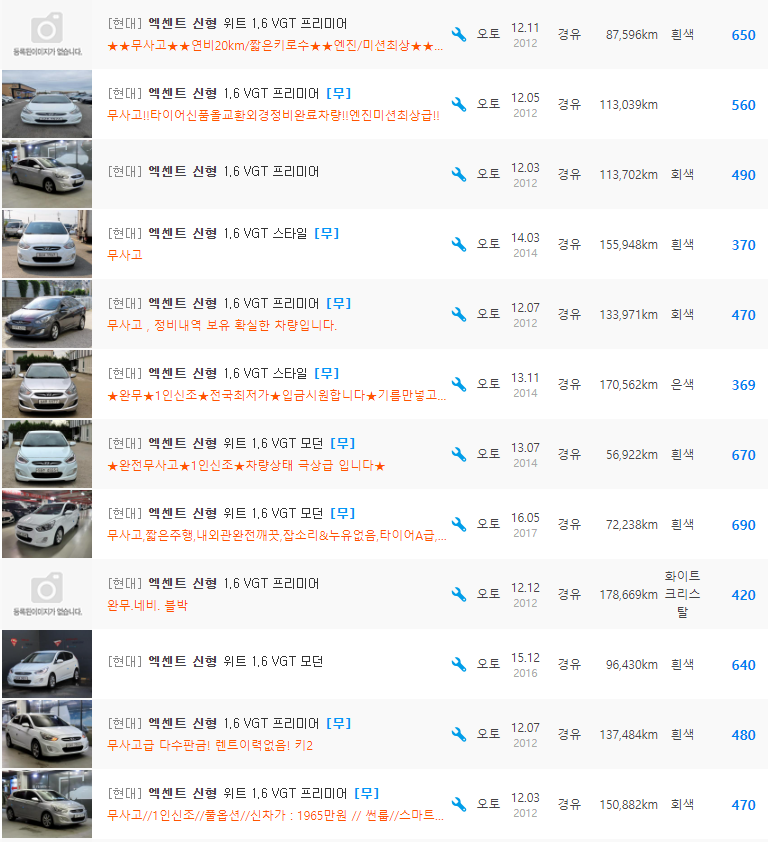Click the wrench icon on the 113,039km listing
Screen dimensions: 768x842
coord(459,104)
